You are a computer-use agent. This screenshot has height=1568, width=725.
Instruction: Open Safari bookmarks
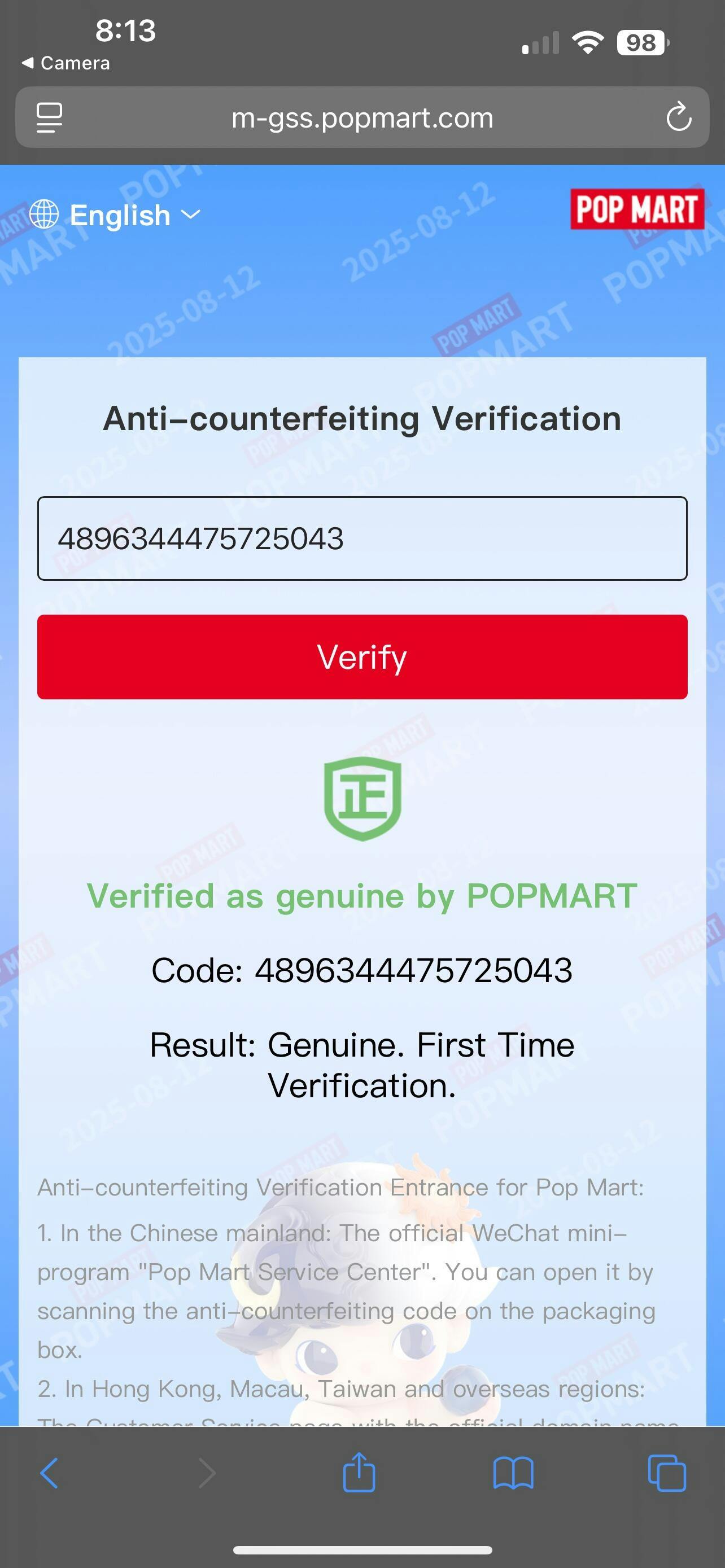pos(513,1473)
